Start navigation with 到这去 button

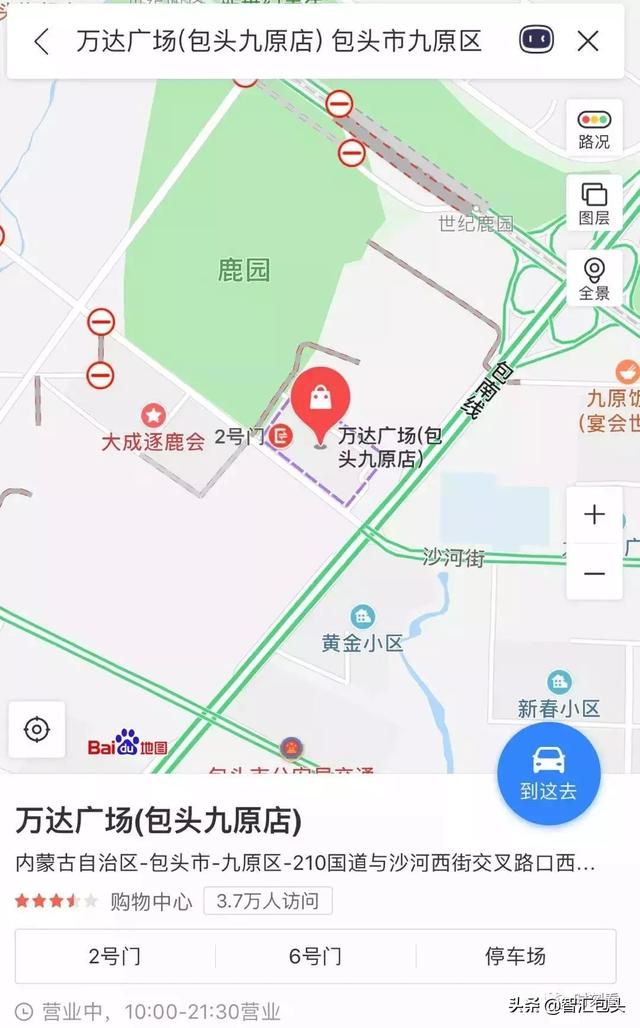(549, 773)
